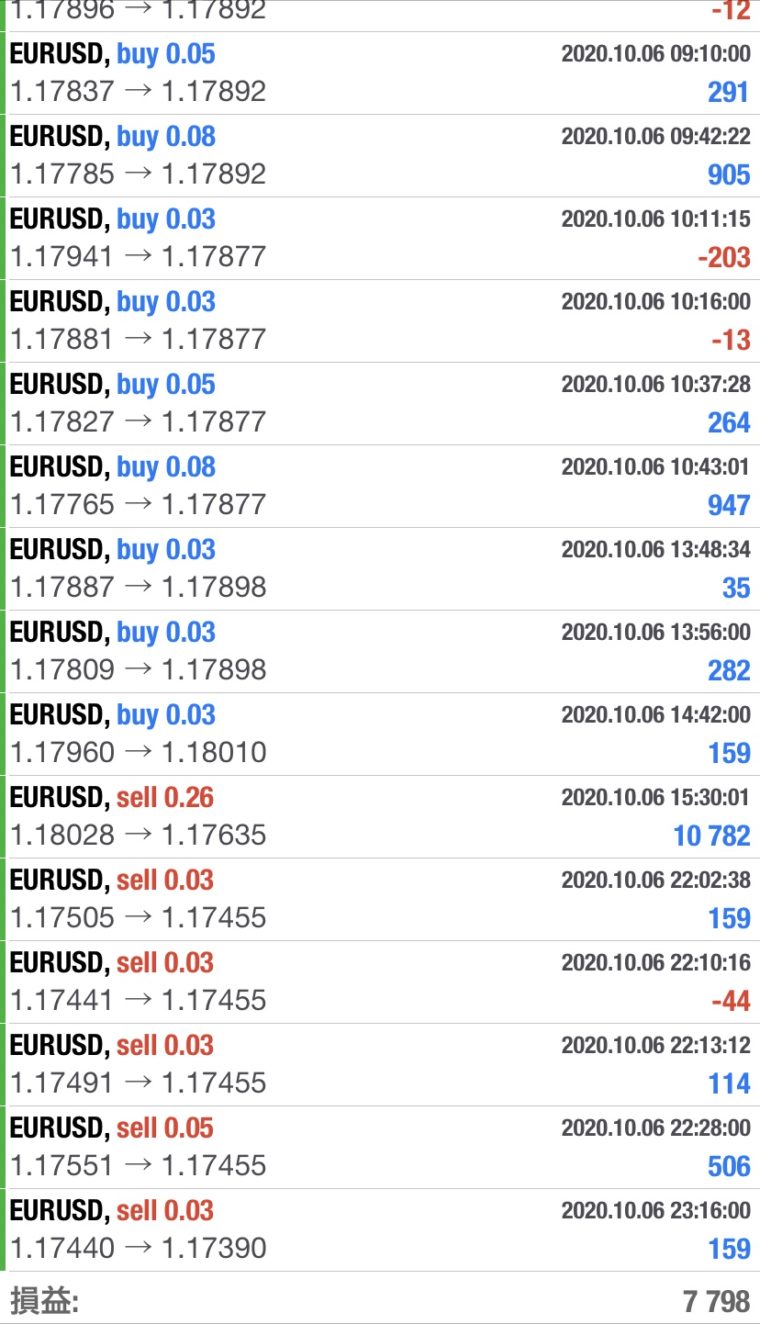Viewport: 760px width, 1324px height.
Task: Expand the sell 0.03 trade at 22:13:12
Action: pyautogui.click(x=380, y=1065)
